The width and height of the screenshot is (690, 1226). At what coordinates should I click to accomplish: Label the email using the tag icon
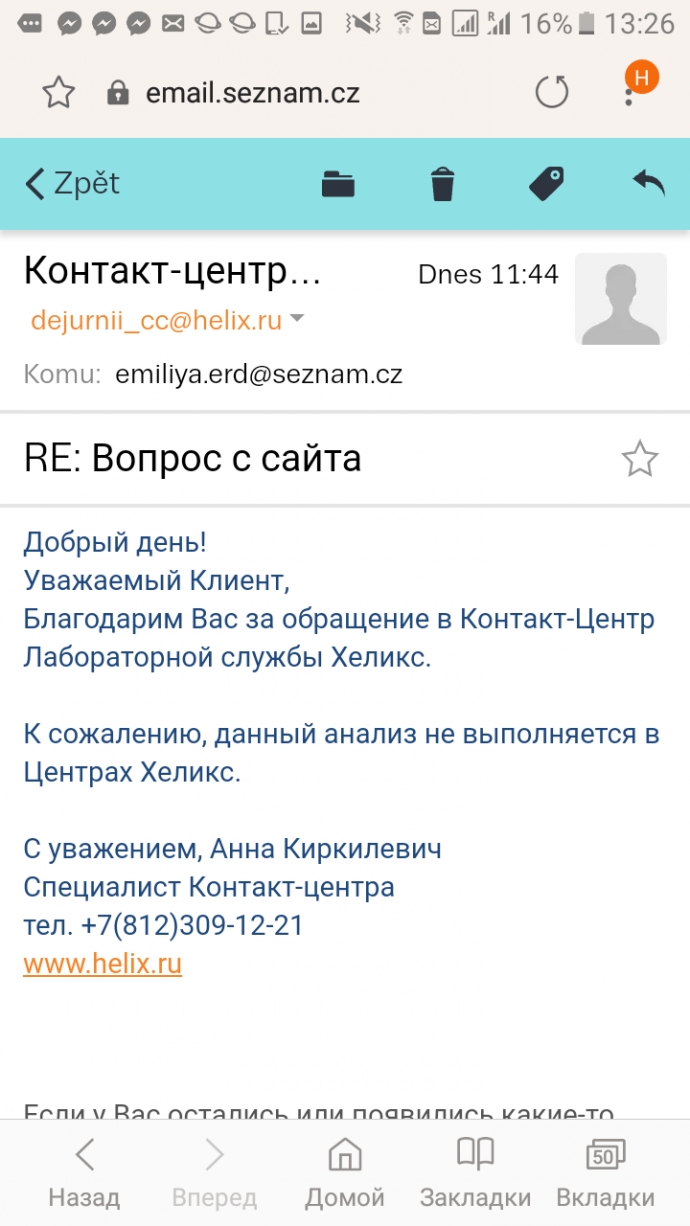pyautogui.click(x=546, y=183)
